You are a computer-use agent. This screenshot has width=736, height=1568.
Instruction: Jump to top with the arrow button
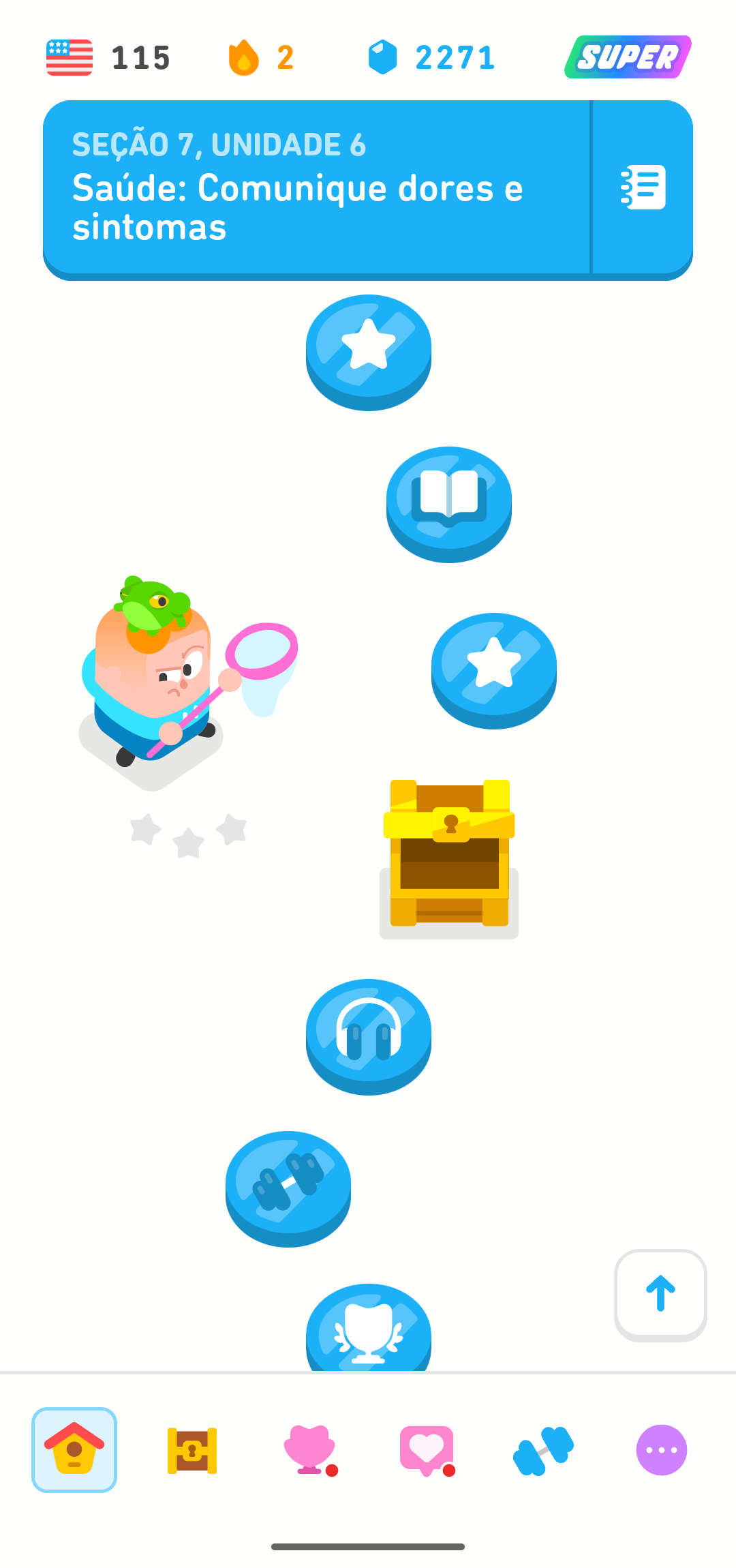pos(660,1294)
